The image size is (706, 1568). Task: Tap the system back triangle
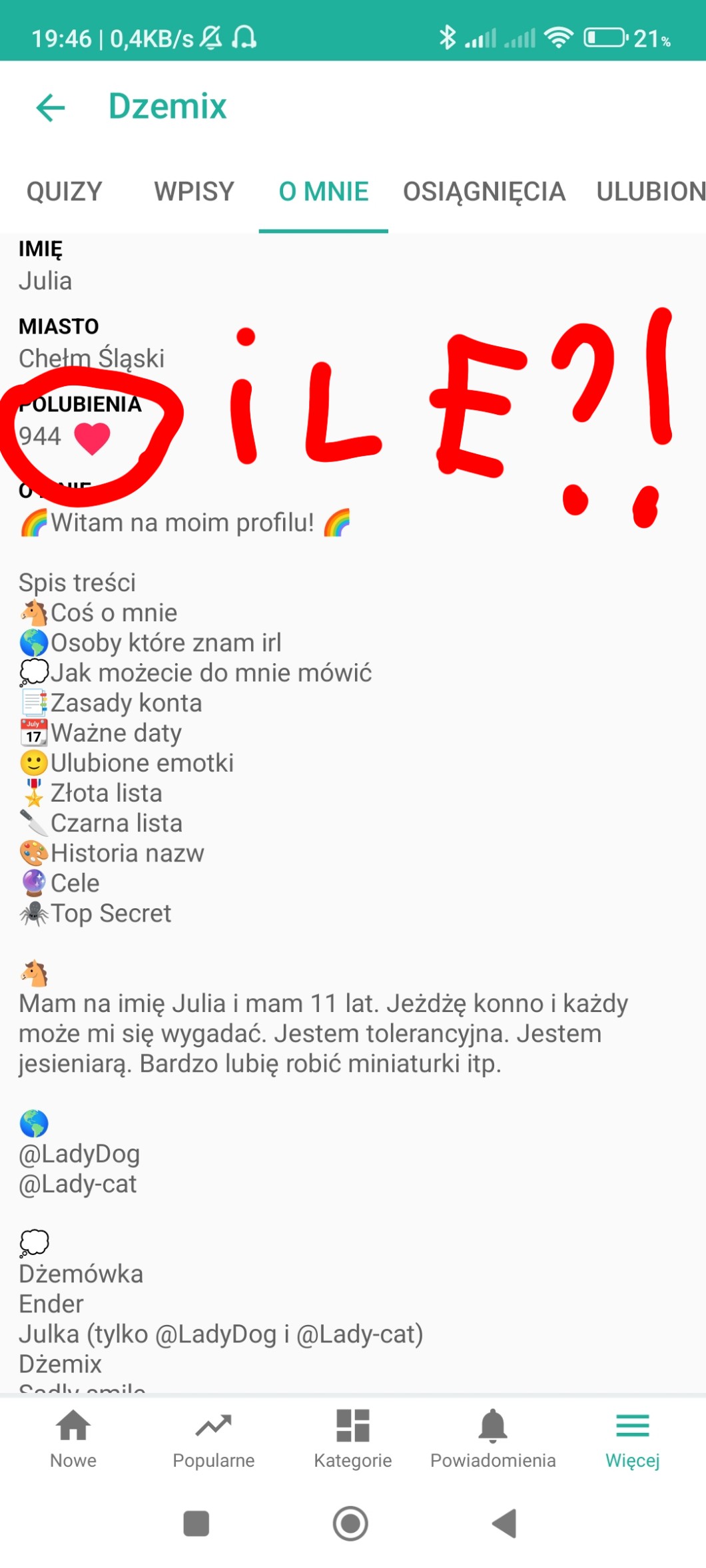coord(505,1523)
